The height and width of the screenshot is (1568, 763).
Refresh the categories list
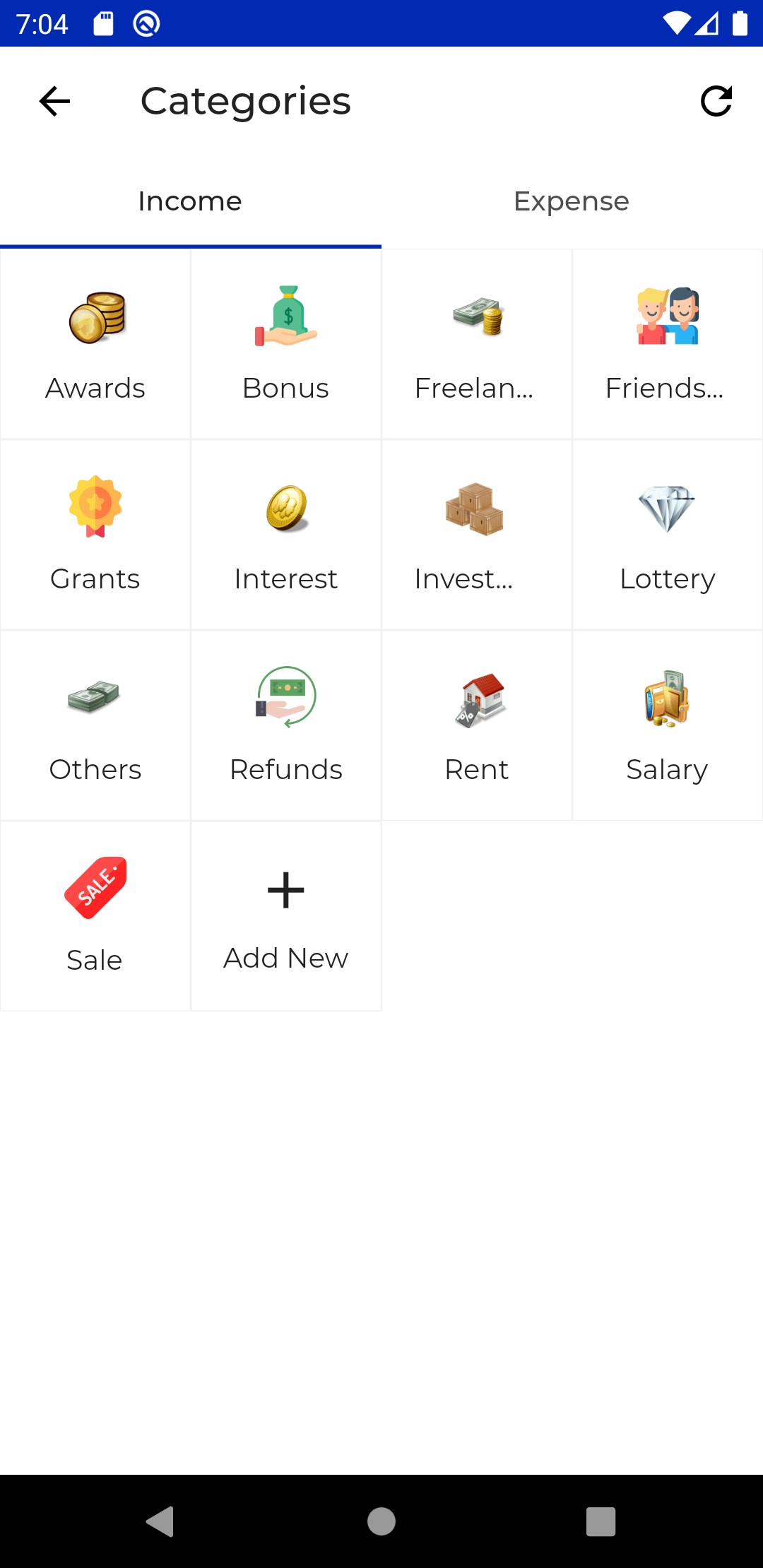click(716, 101)
